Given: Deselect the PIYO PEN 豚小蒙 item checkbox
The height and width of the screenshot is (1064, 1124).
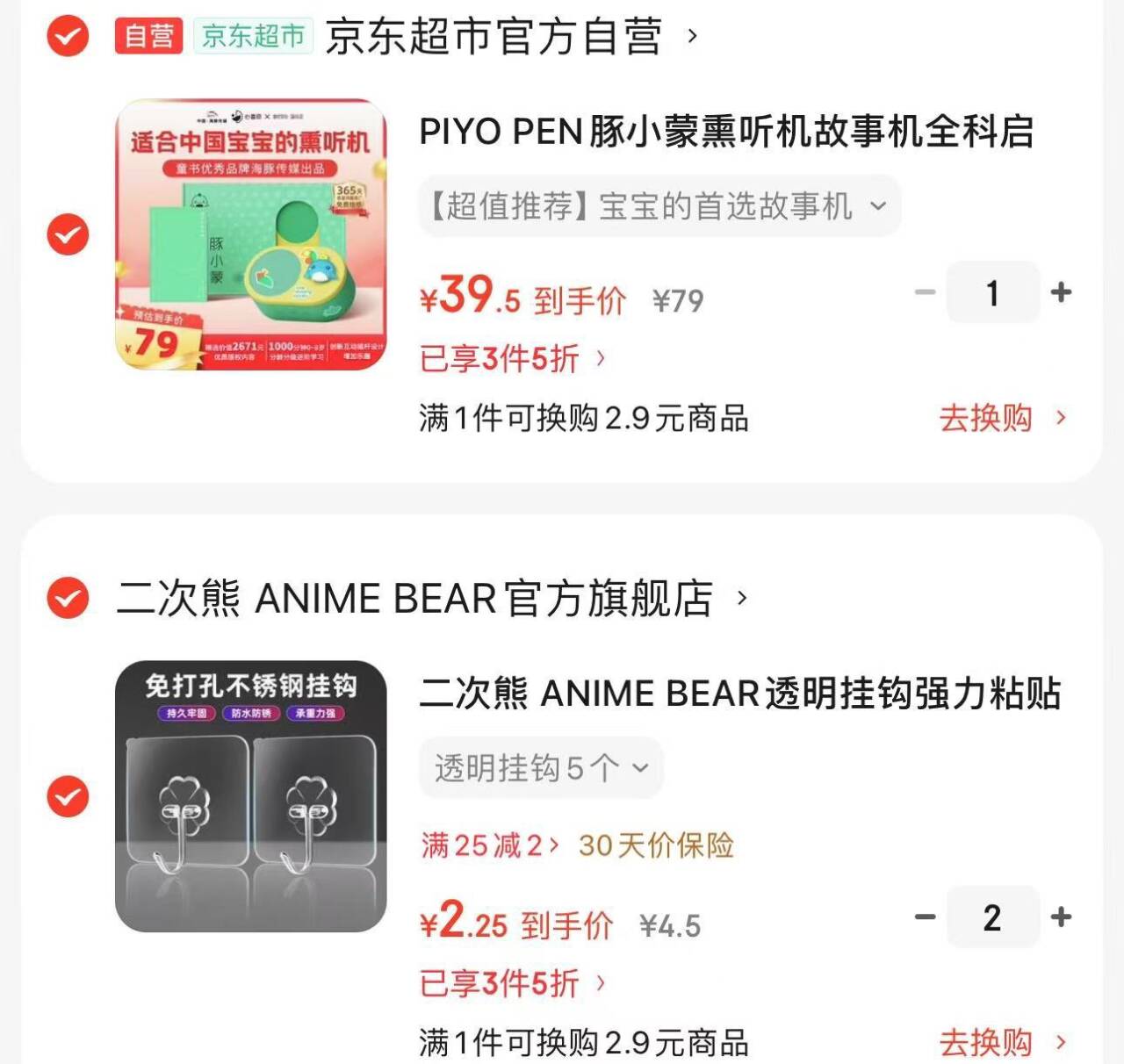Looking at the screenshot, I should 68,234.
